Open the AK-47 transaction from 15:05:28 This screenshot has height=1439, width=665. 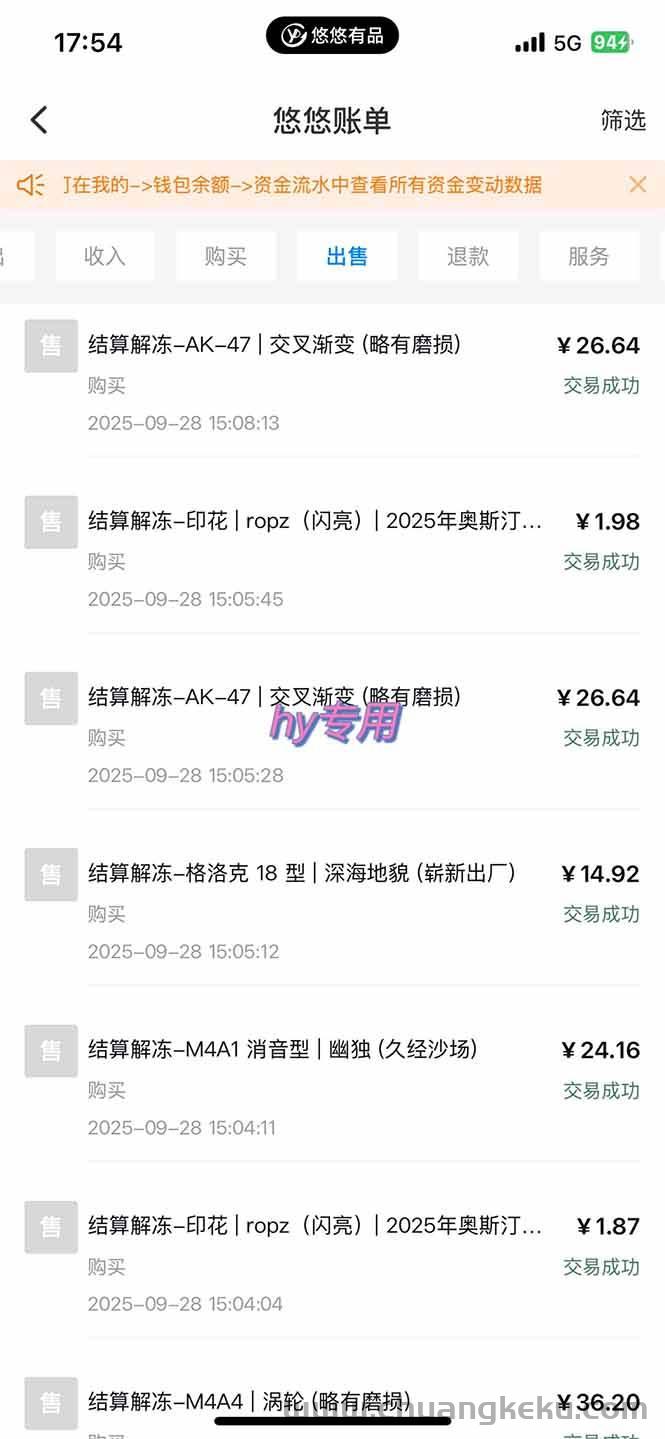[332, 735]
